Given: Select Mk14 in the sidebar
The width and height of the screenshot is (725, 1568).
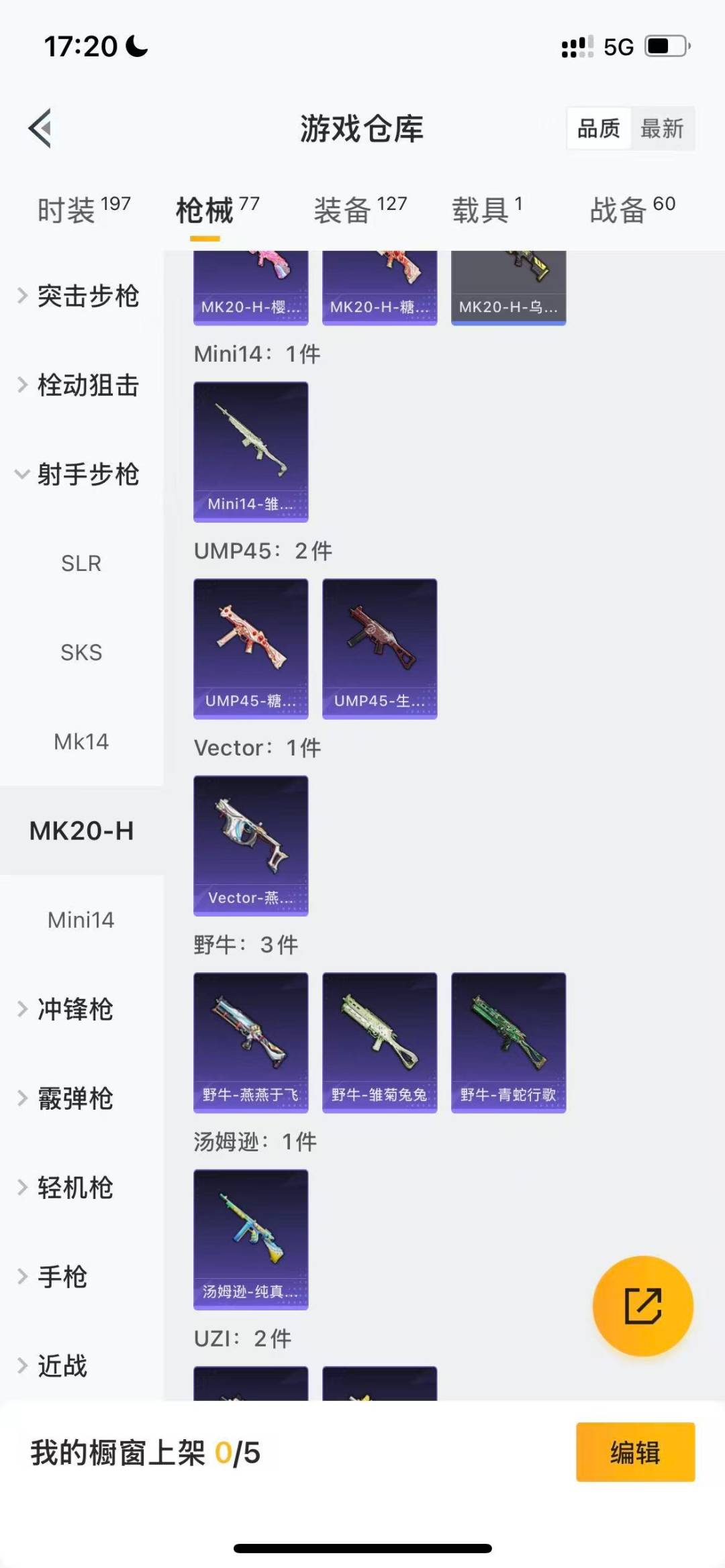Looking at the screenshot, I should click(x=82, y=741).
